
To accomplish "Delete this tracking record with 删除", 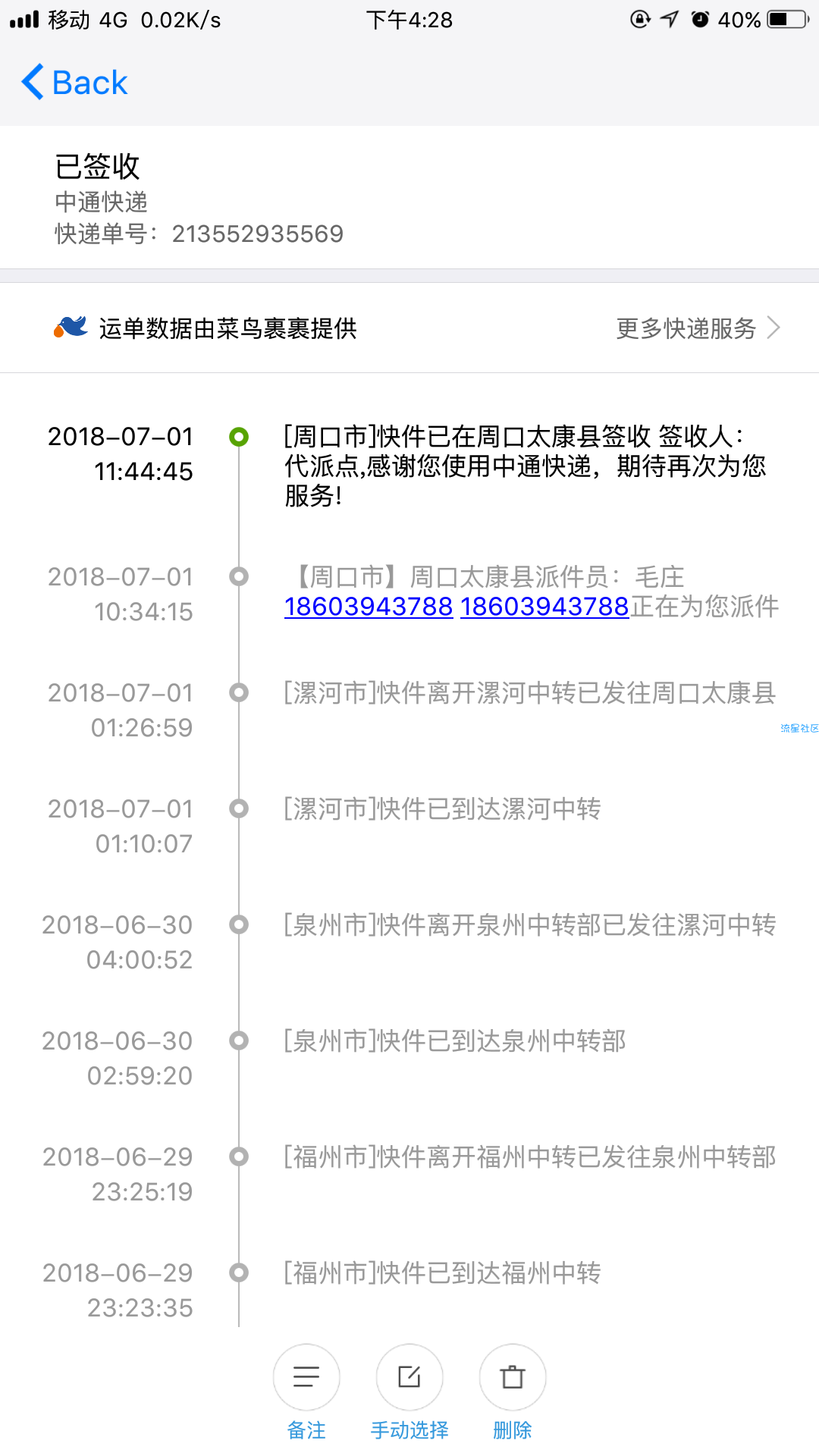I will pos(513,1394).
